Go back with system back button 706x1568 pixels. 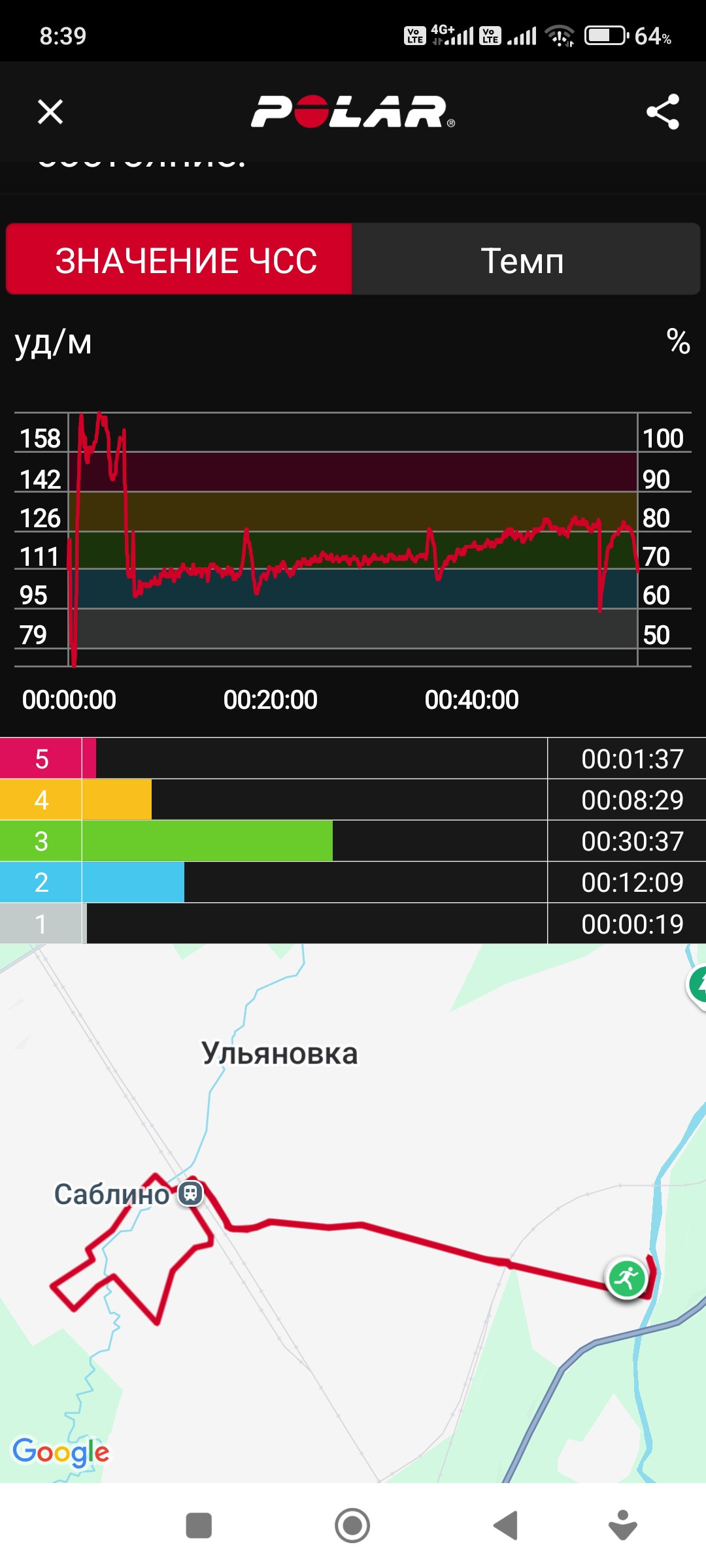(x=506, y=1526)
